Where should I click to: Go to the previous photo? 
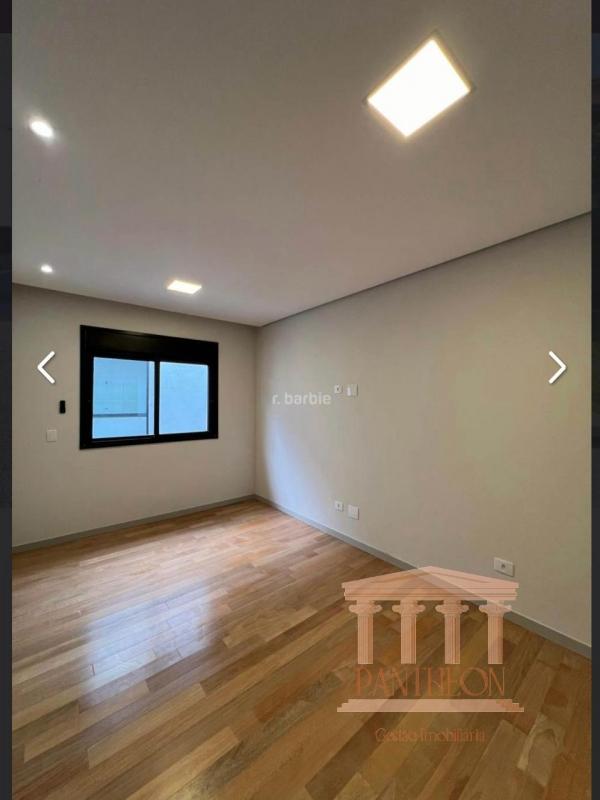[46, 367]
